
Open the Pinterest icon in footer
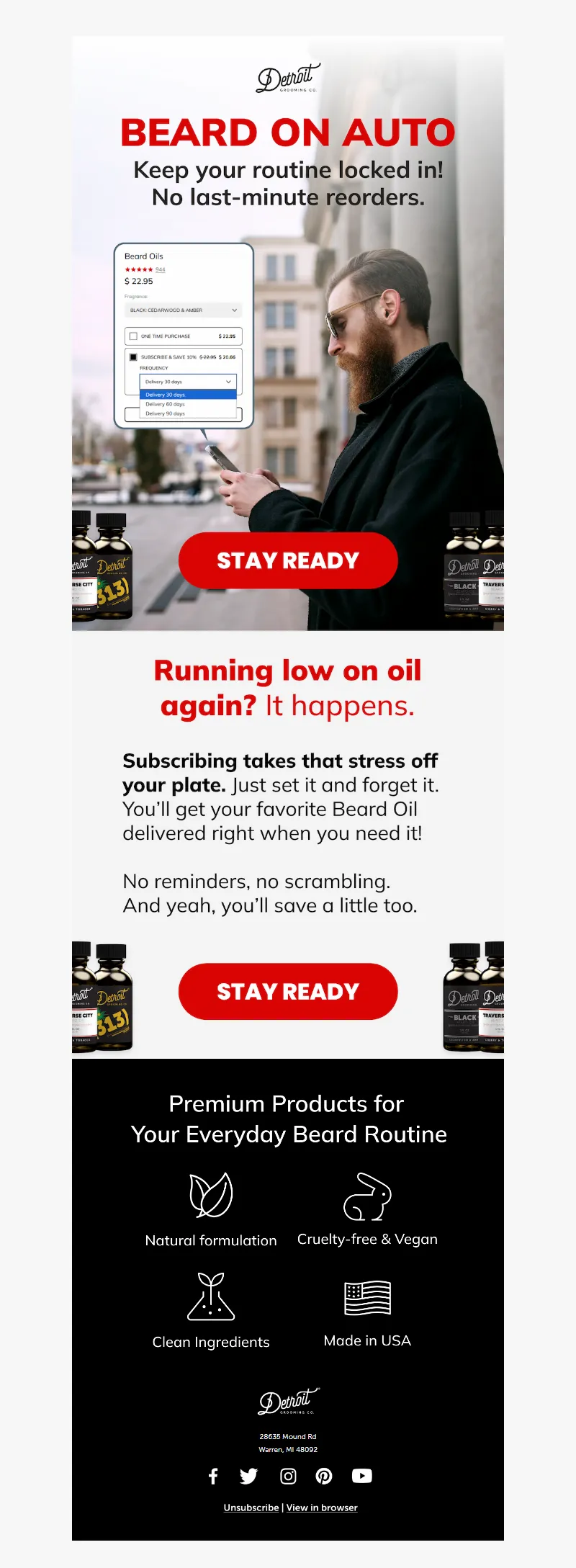tap(324, 1476)
